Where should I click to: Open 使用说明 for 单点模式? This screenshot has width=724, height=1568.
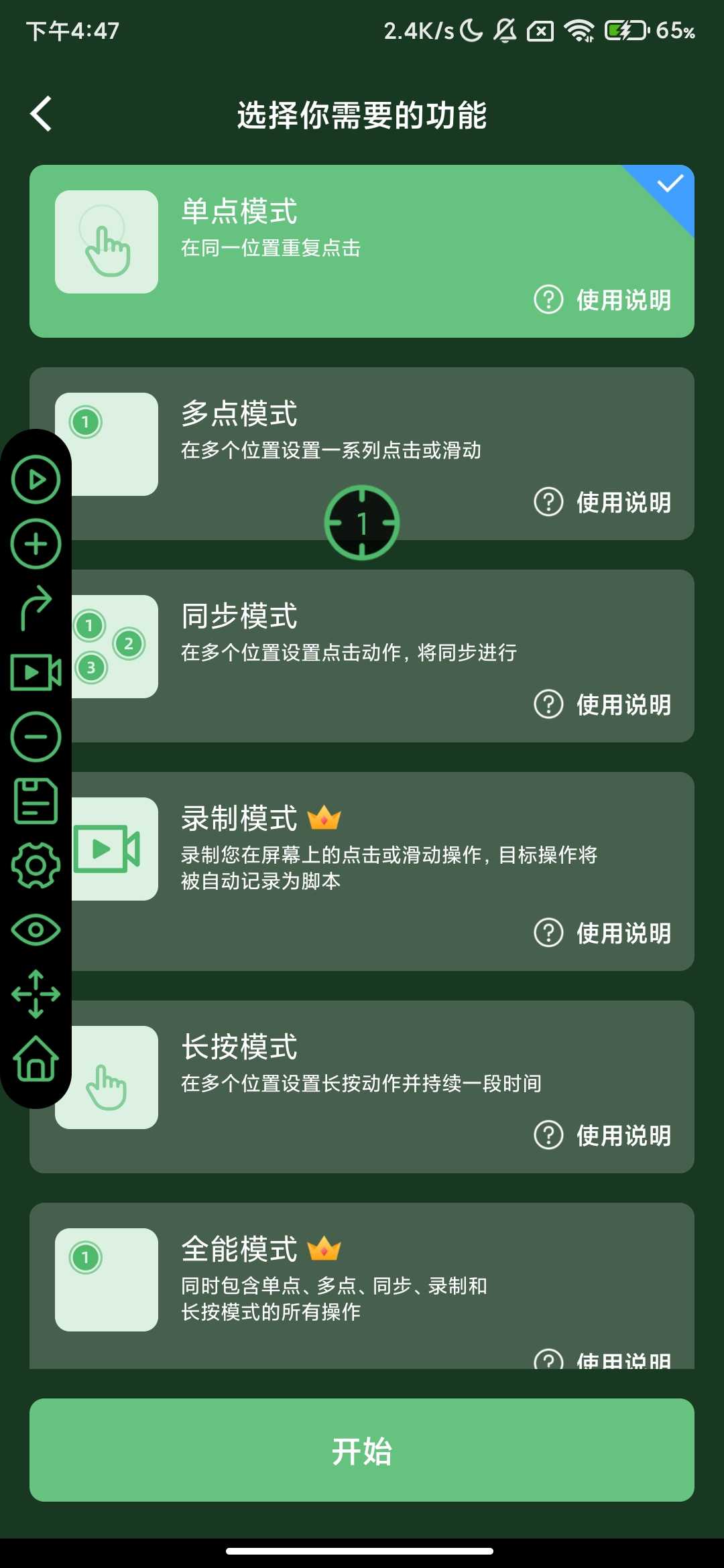pyautogui.click(x=603, y=300)
